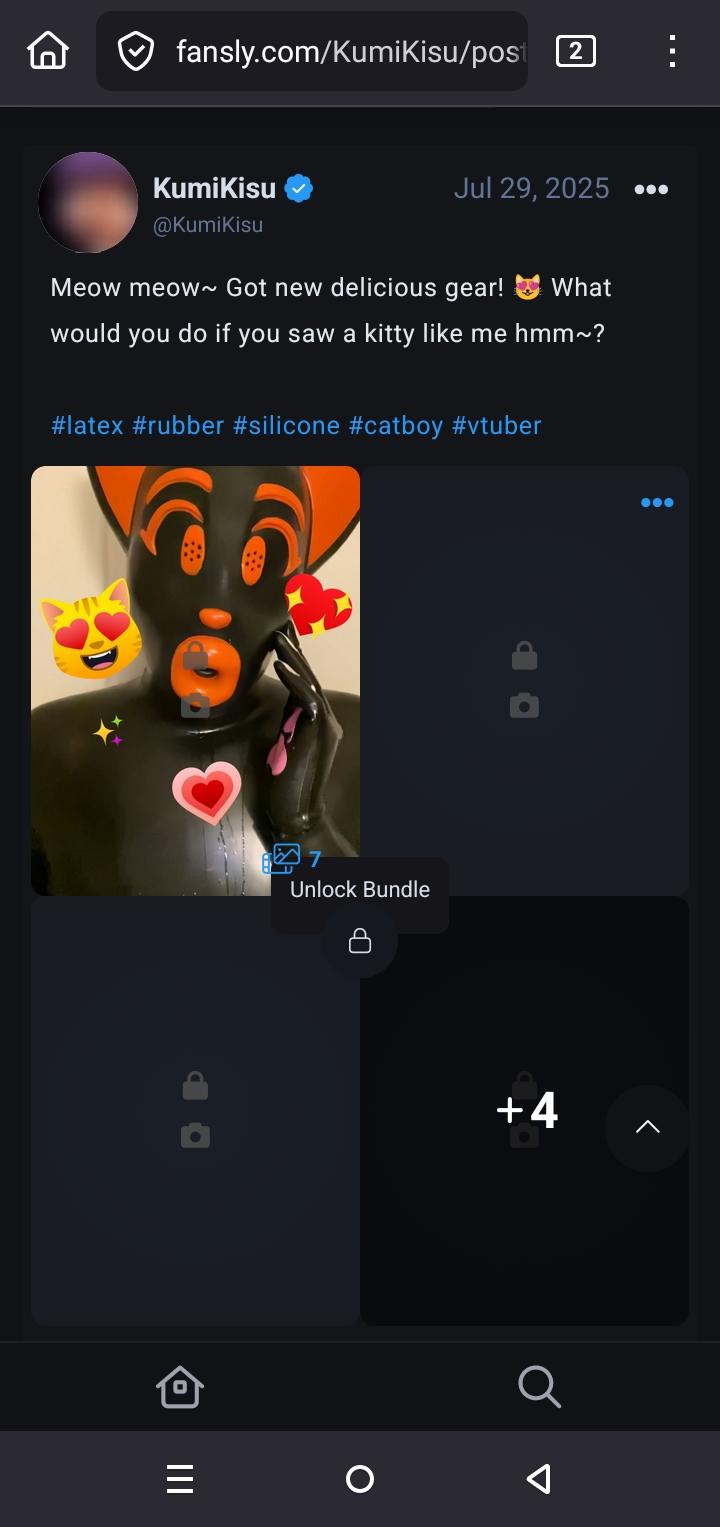View the +4 remaining locked media
This screenshot has height=1527, width=720.
(526, 1110)
